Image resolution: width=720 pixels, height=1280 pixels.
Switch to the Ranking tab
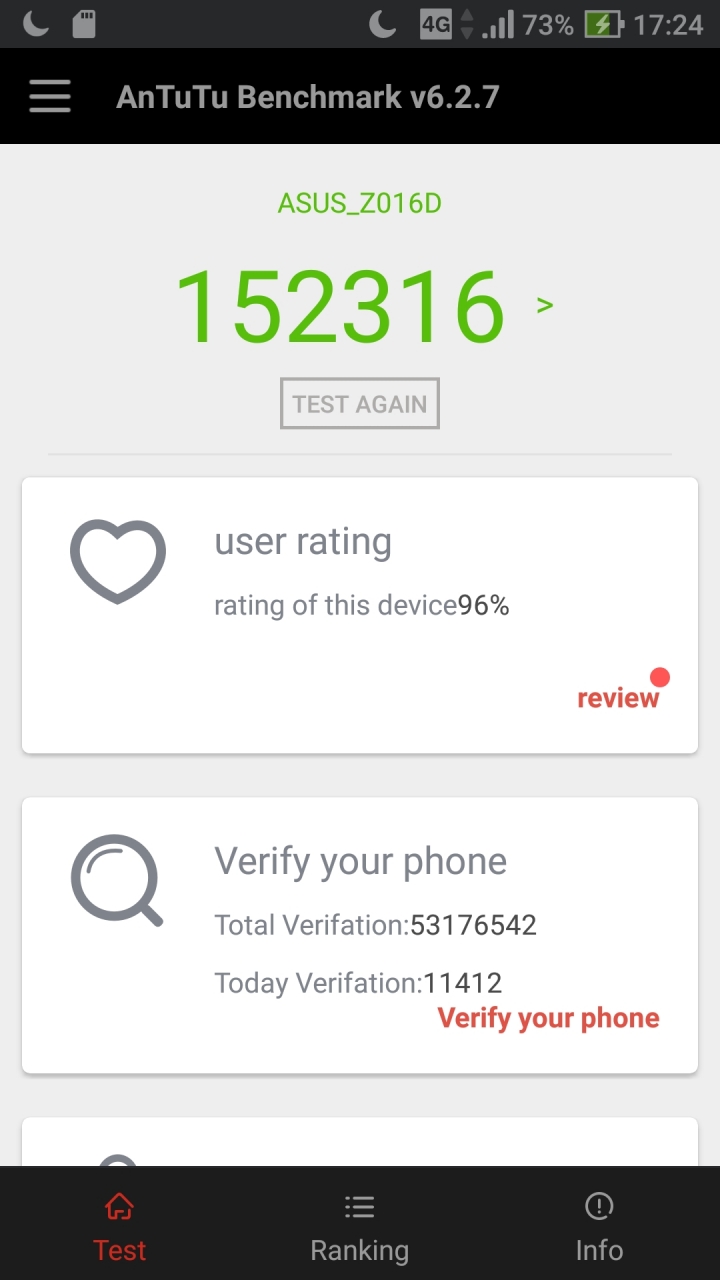pyautogui.click(x=359, y=1226)
